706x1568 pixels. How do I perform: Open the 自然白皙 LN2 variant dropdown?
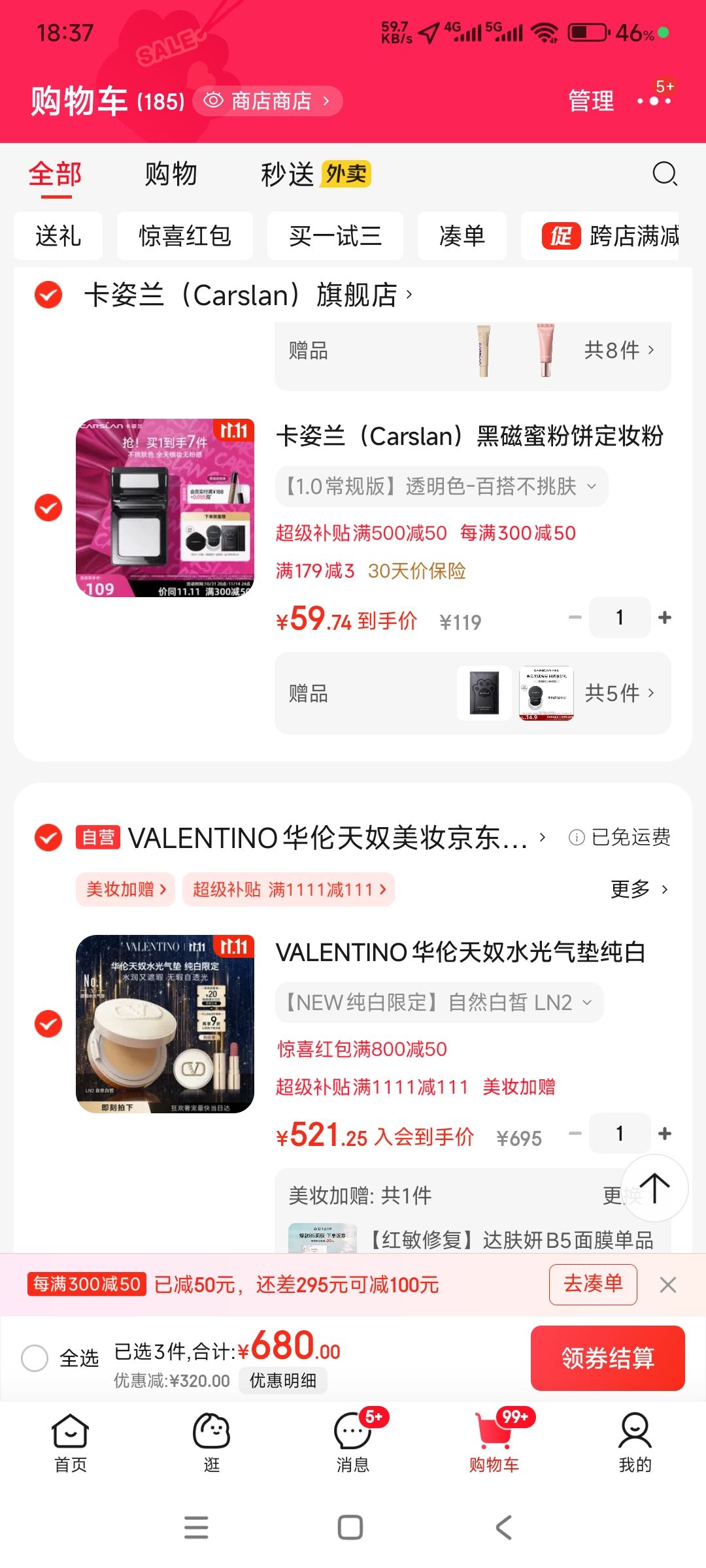[438, 1001]
